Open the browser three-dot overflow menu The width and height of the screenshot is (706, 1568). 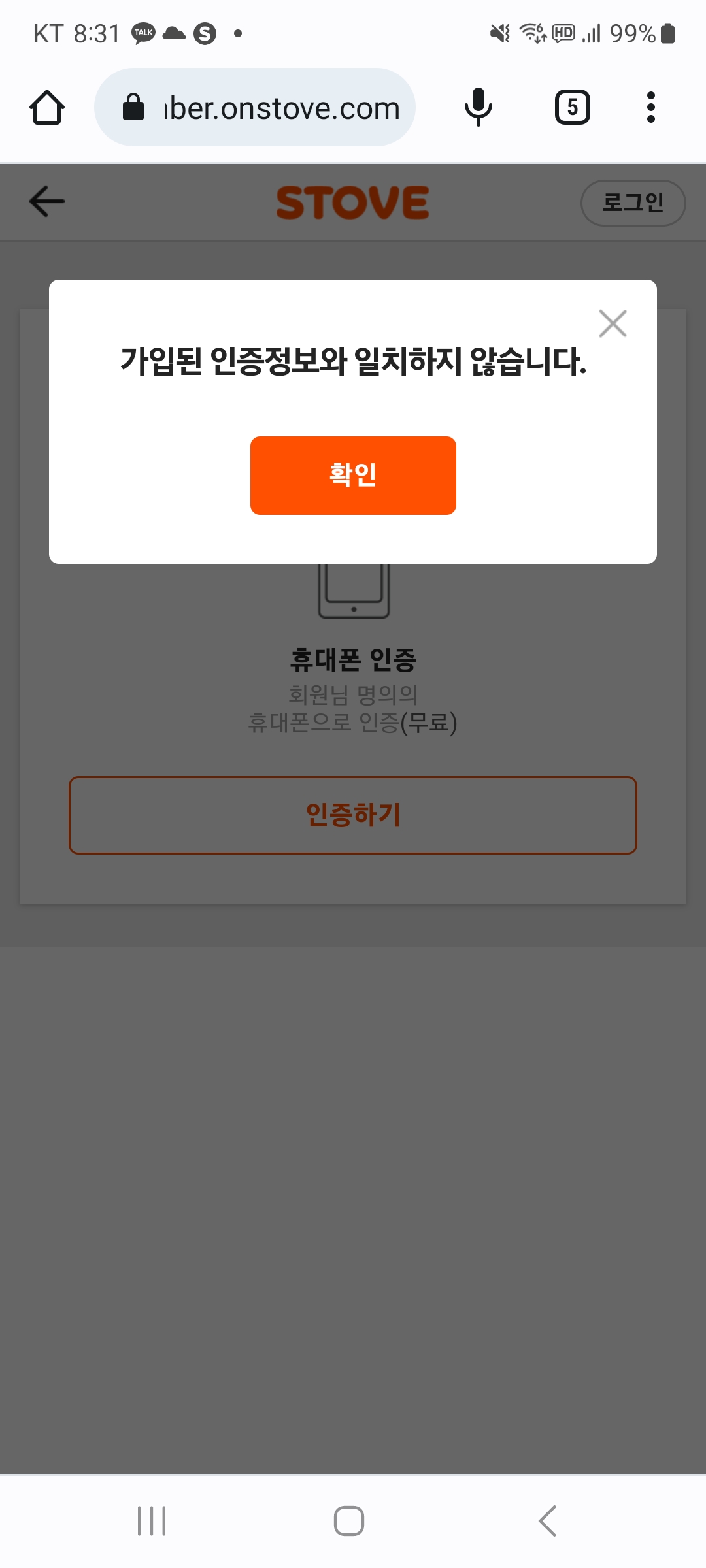pyautogui.click(x=650, y=107)
